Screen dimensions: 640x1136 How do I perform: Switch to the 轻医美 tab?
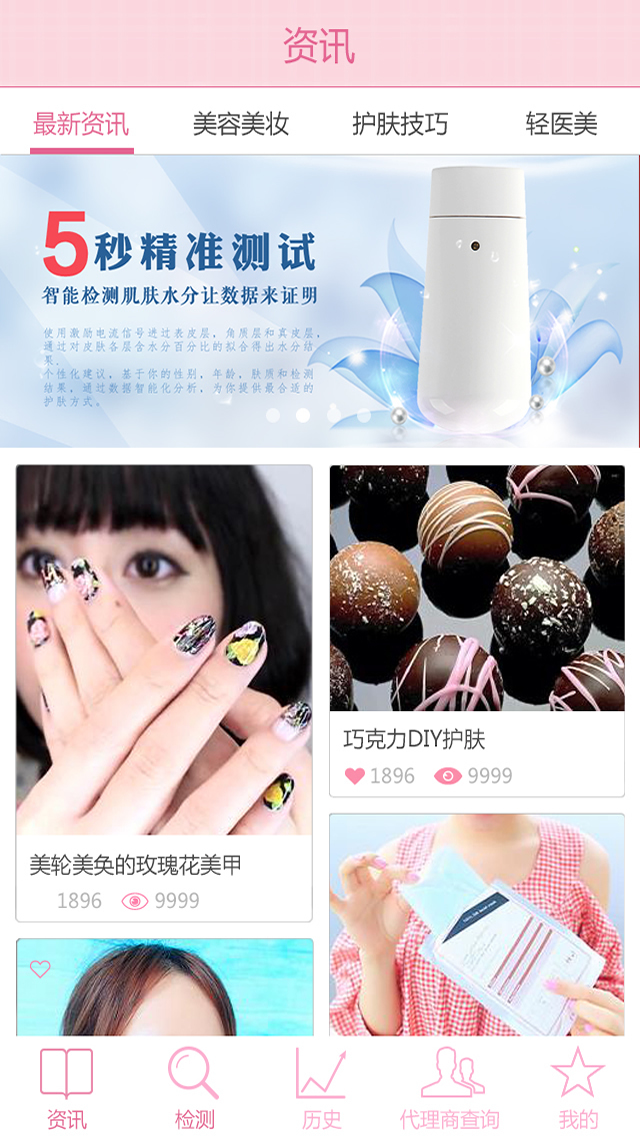click(x=561, y=125)
